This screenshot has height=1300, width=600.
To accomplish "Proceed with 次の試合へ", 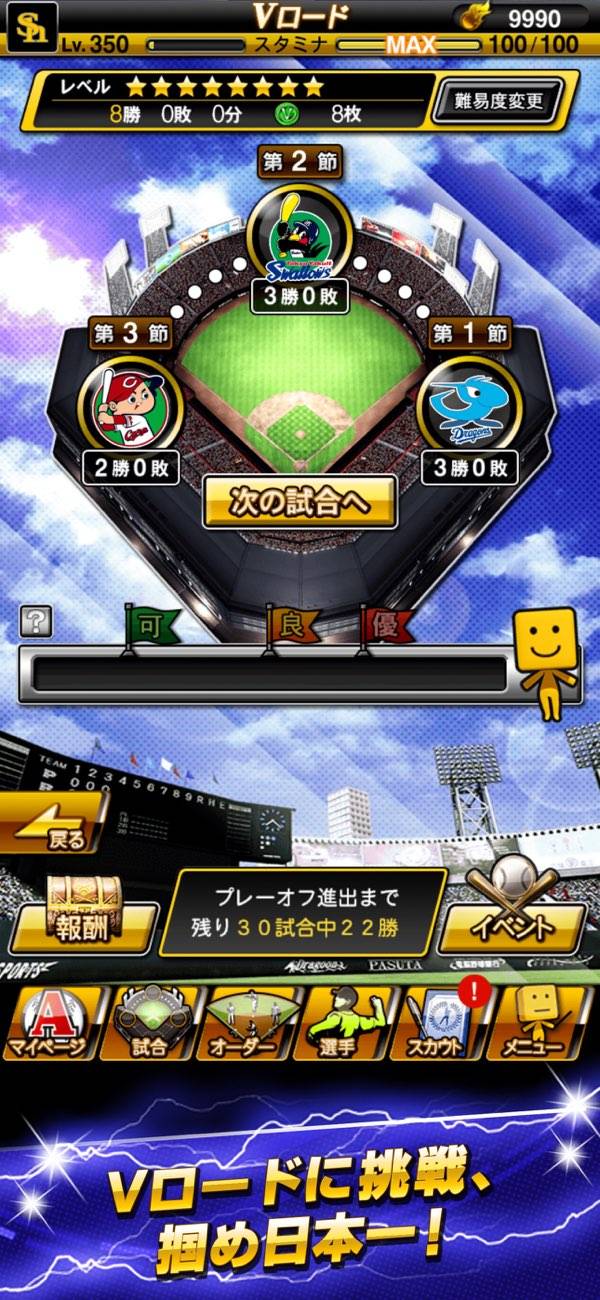I will click(300, 503).
